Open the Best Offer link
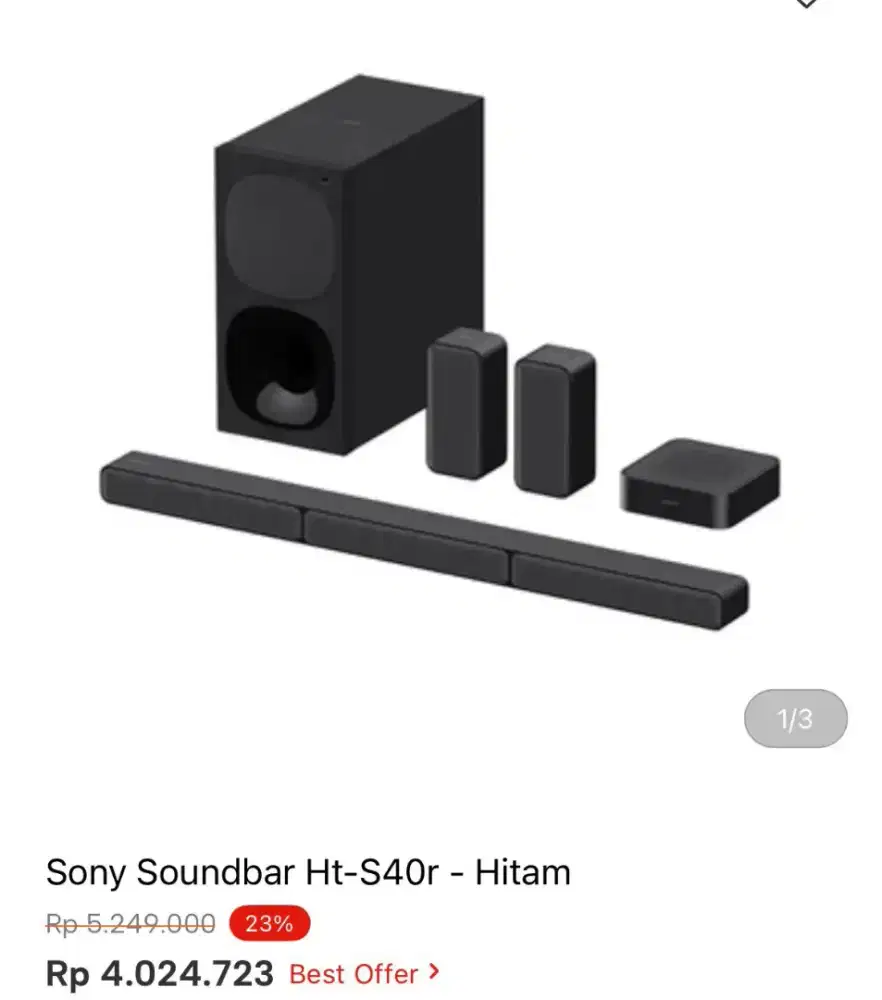 click(x=363, y=972)
